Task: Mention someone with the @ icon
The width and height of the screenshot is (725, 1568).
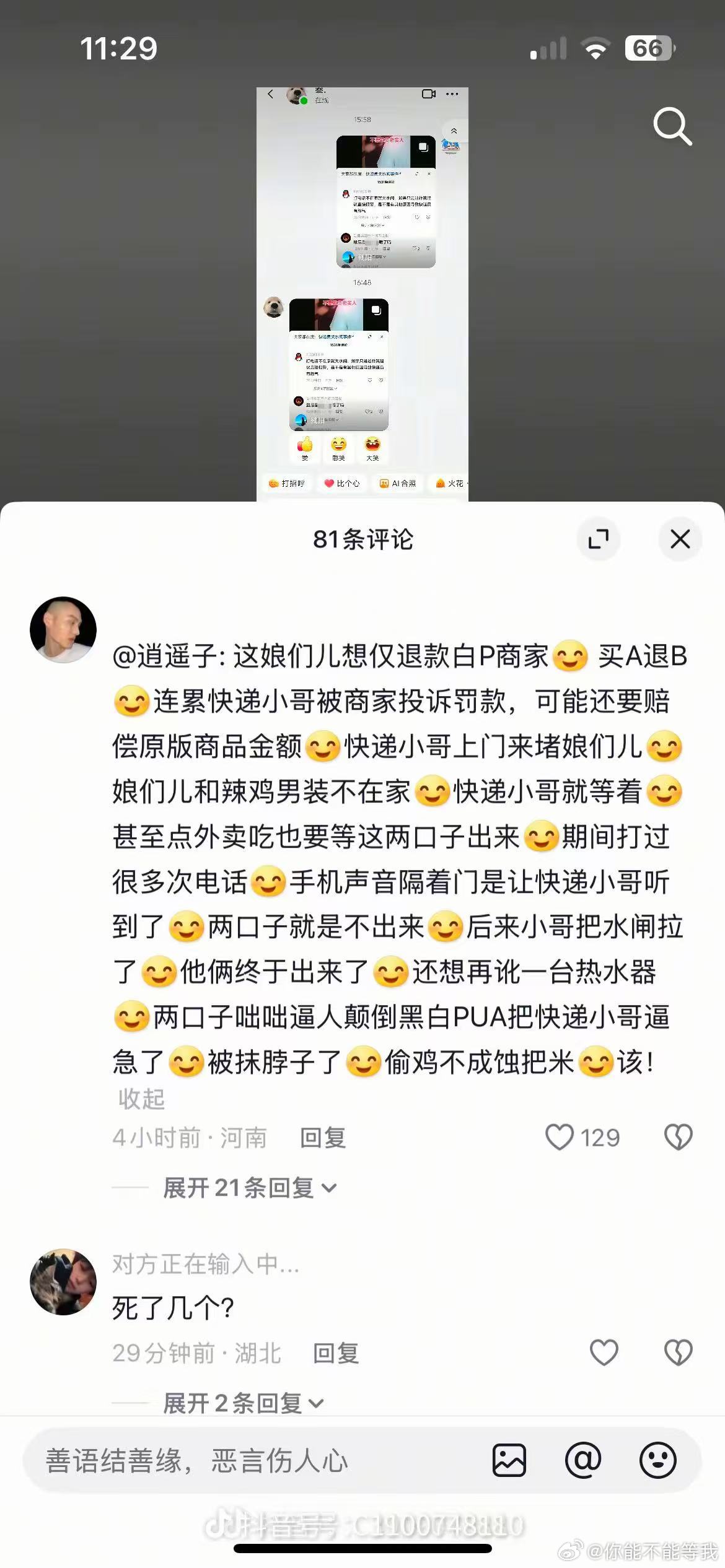Action: click(x=583, y=1461)
